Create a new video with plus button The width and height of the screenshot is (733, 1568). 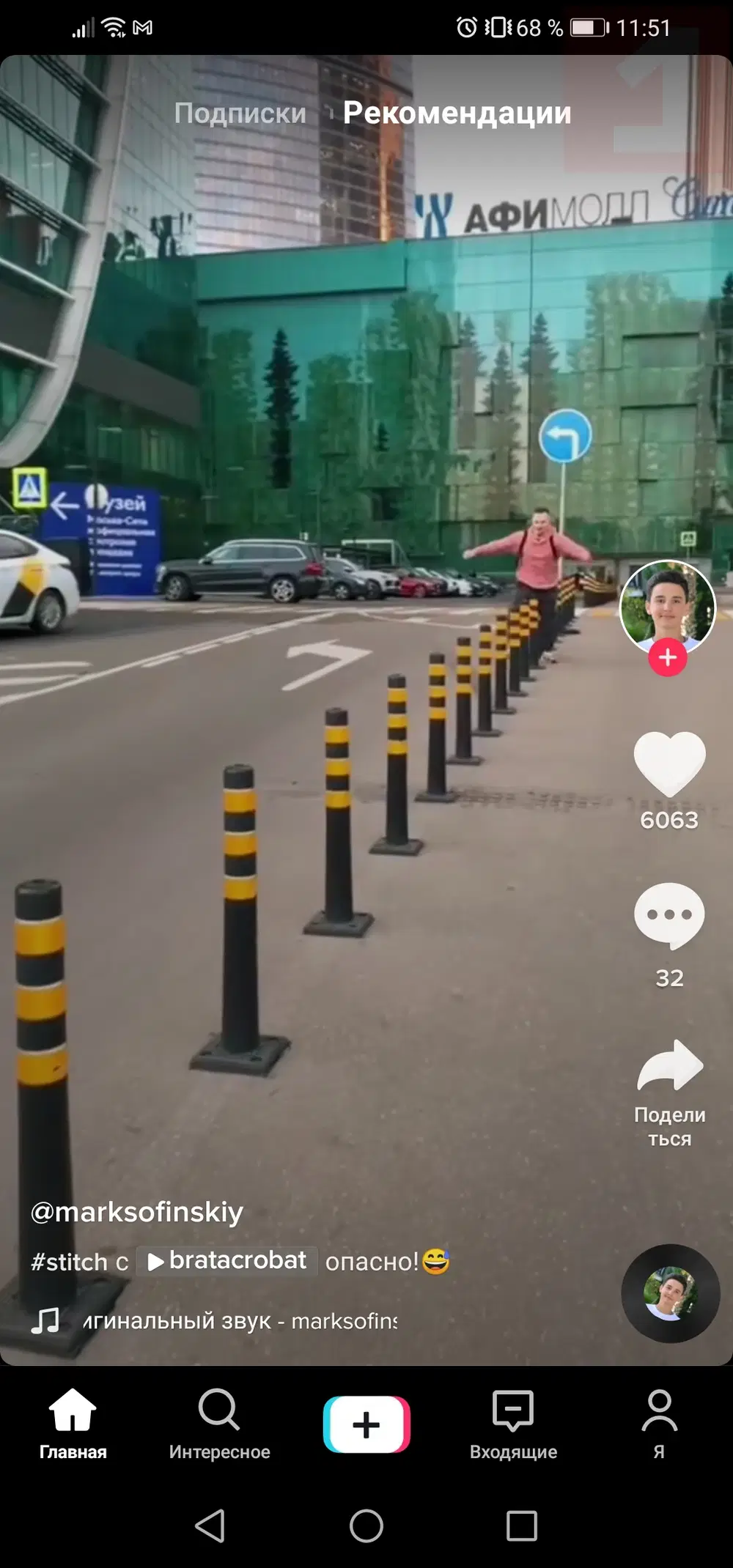click(x=366, y=1424)
